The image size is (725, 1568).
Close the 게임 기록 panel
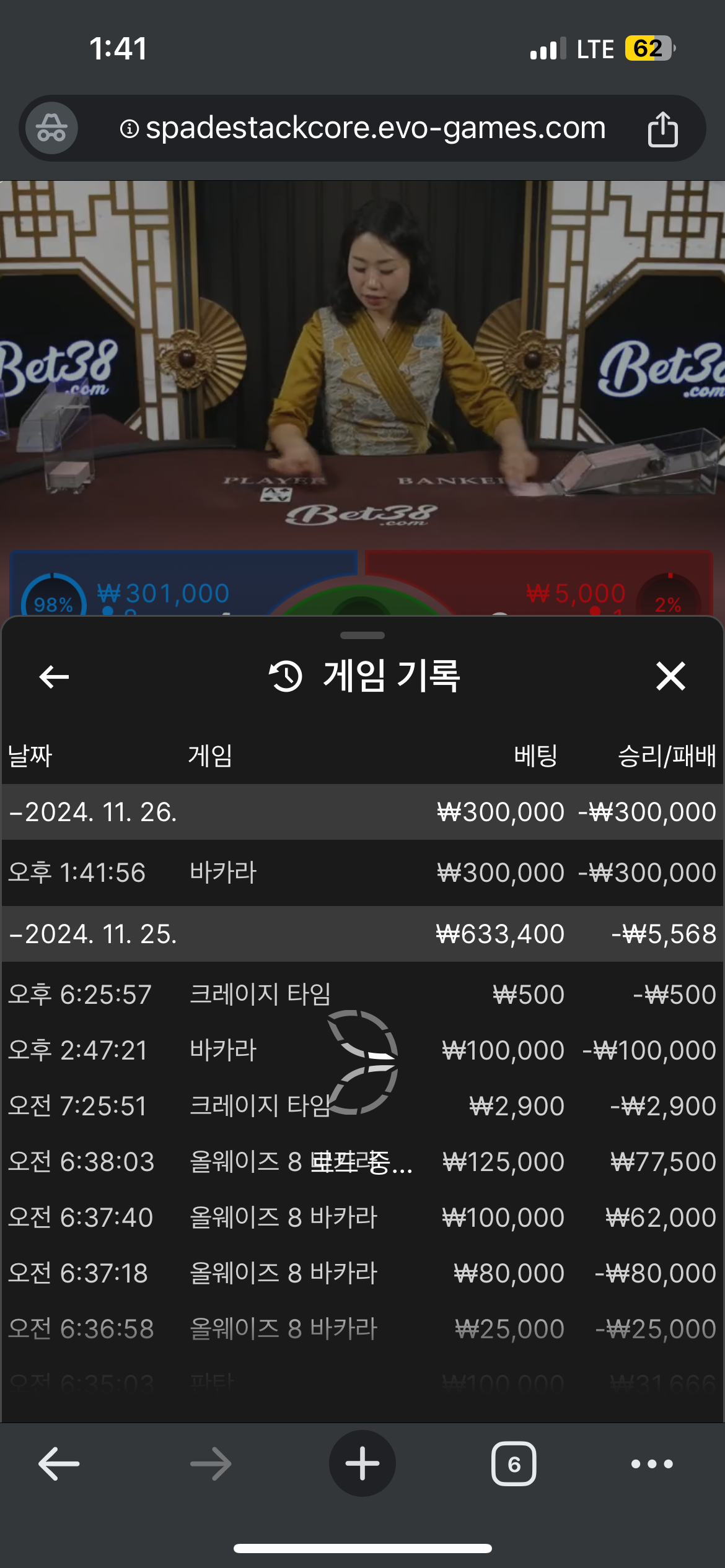pos(670,676)
